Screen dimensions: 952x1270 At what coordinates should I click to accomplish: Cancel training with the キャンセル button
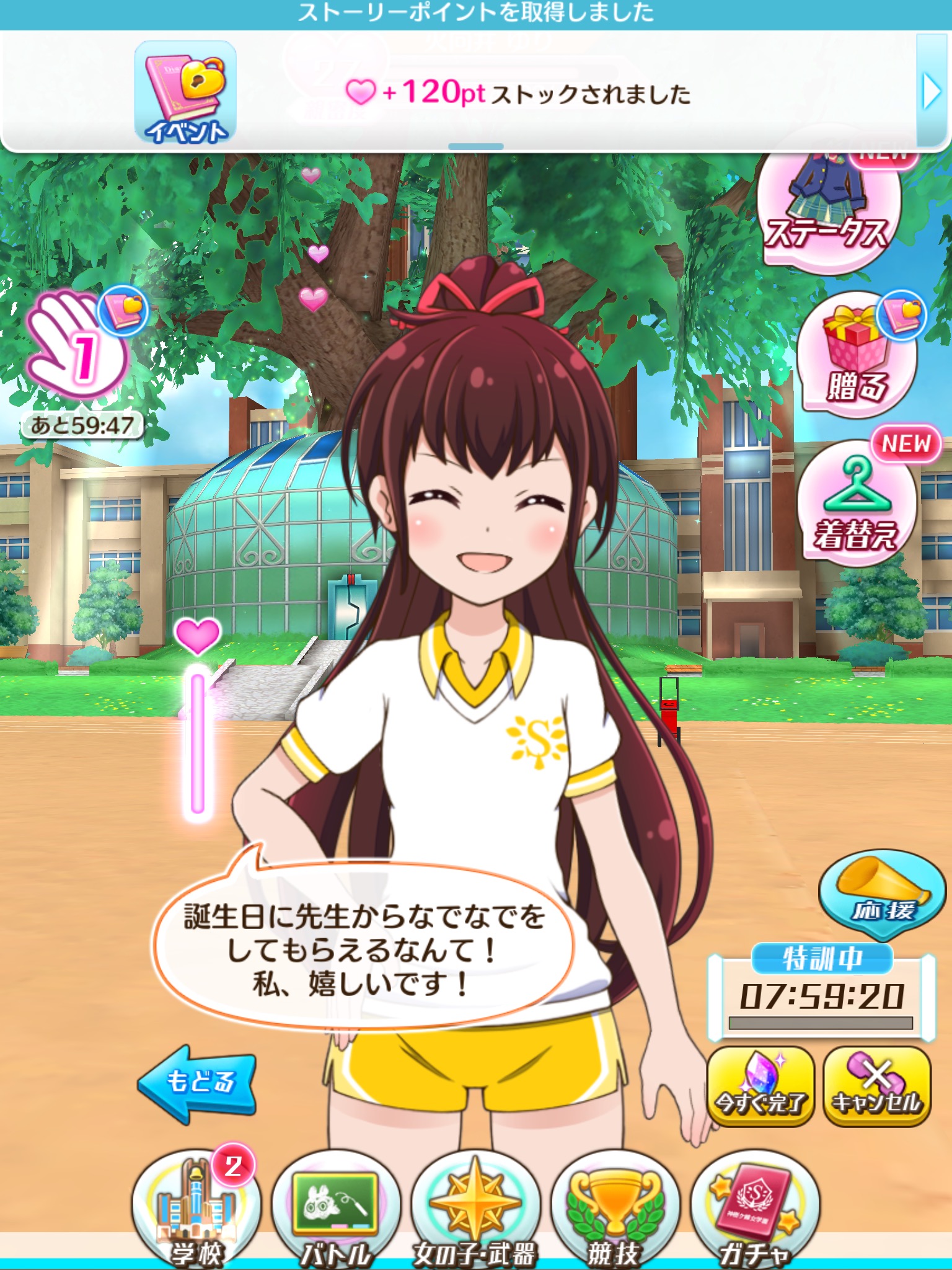876,1085
